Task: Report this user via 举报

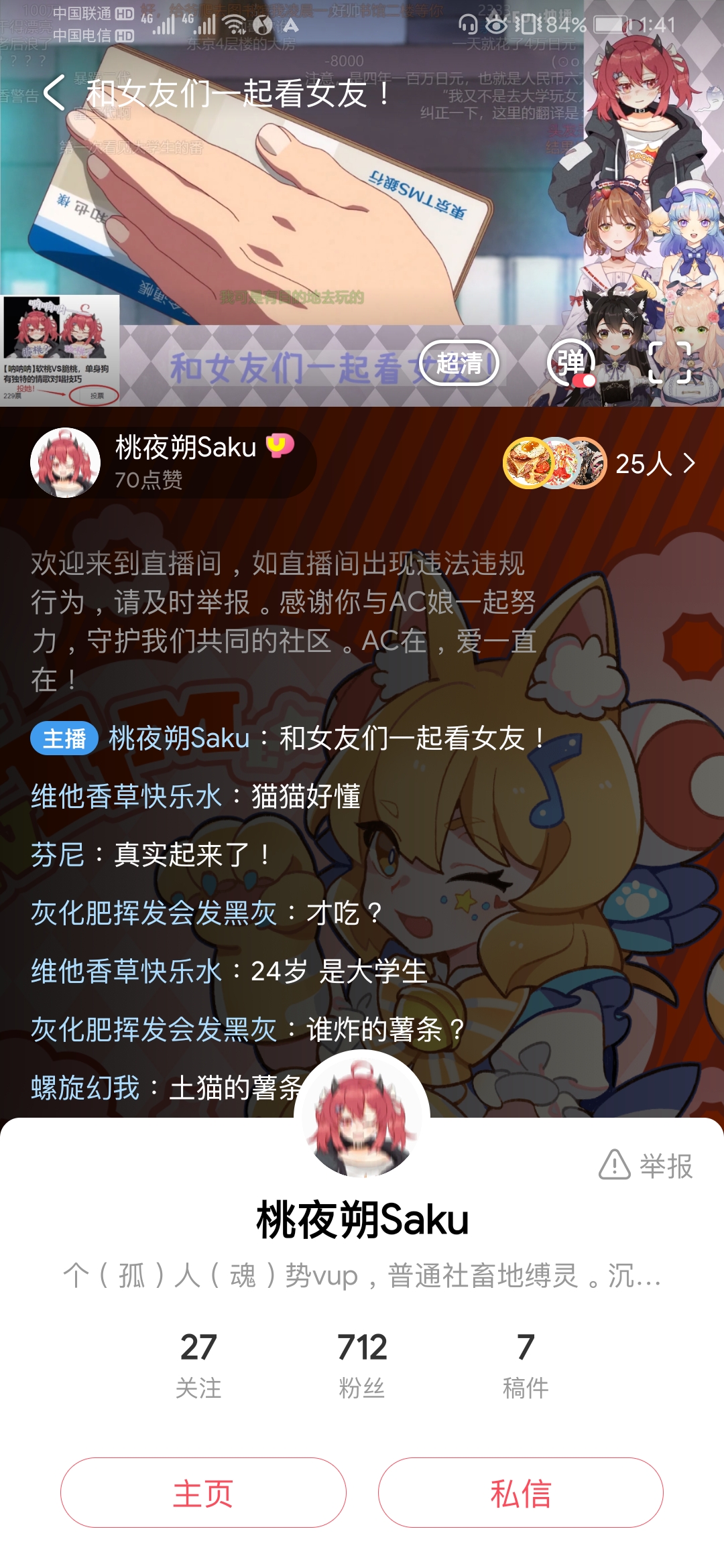Action: pyautogui.click(x=646, y=1166)
